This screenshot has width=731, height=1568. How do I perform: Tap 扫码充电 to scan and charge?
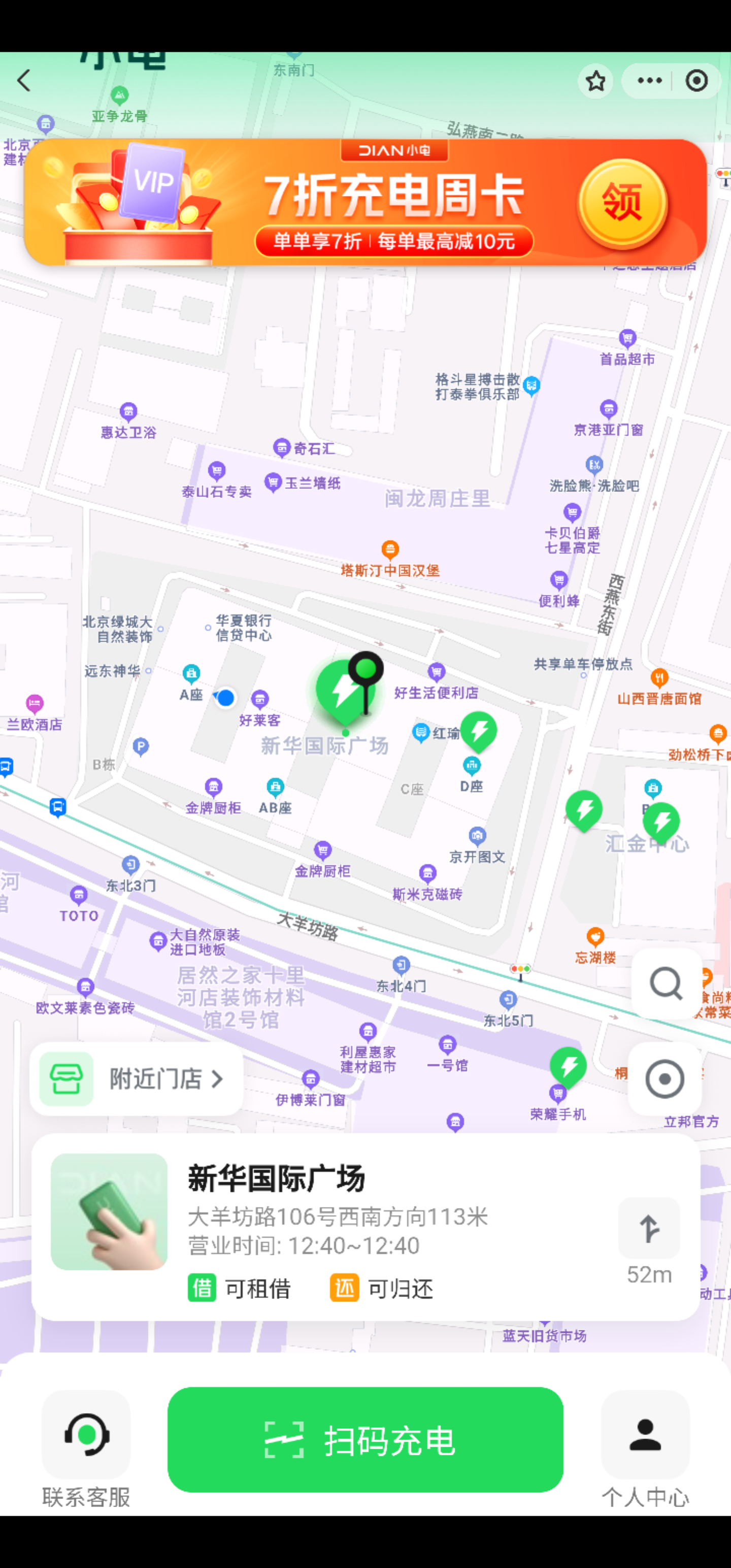tap(365, 1440)
